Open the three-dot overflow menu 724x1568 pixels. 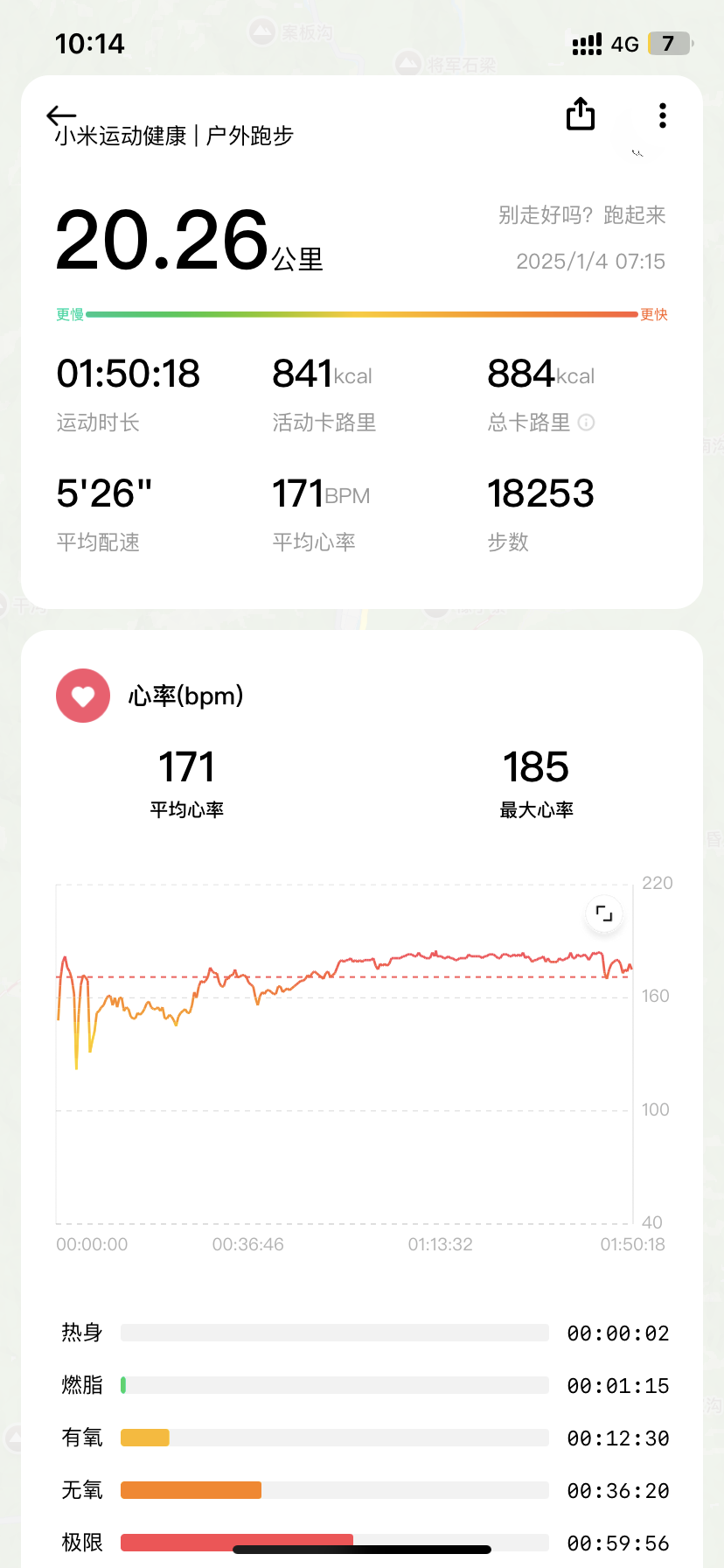point(663,115)
